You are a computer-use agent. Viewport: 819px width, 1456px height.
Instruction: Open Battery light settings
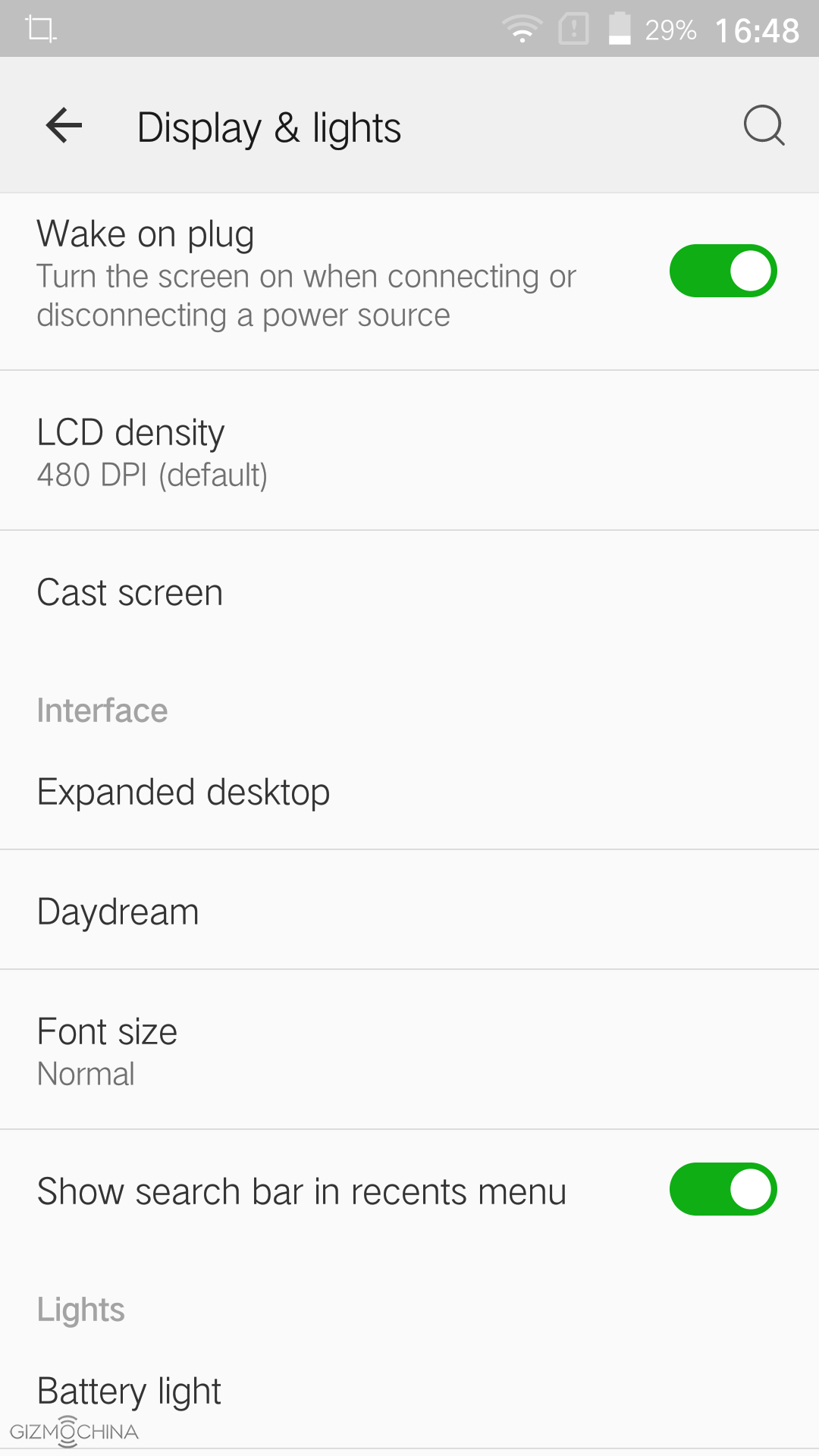pyautogui.click(x=409, y=1392)
